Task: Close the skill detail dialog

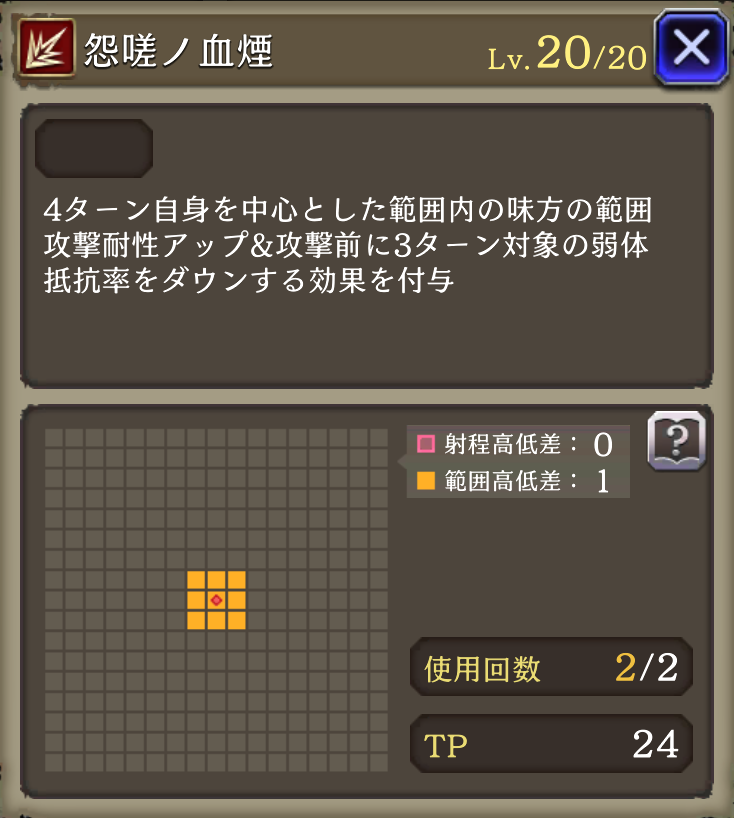Action: 691,47
